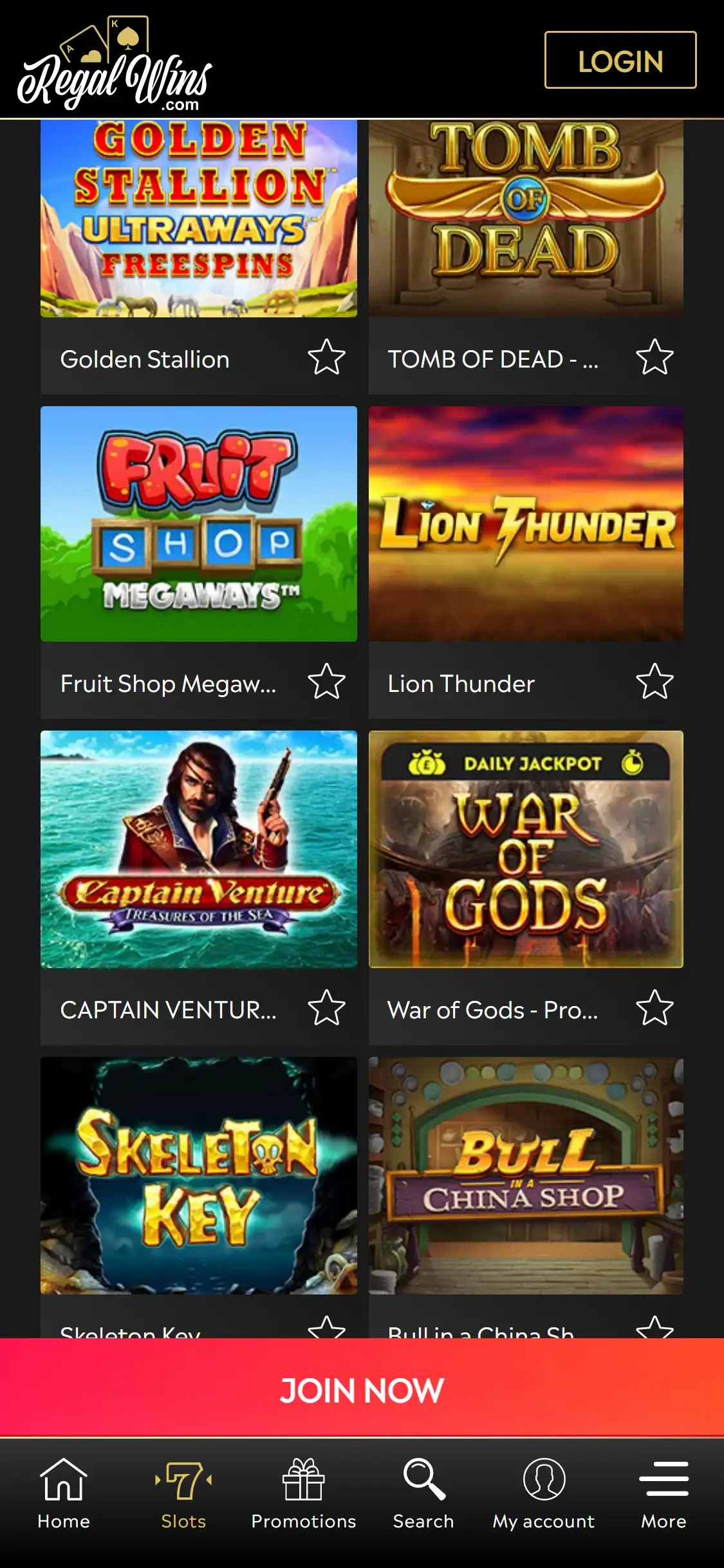Switch to the Promotions tab
Screen dimensions: 724x1568
pyautogui.click(x=304, y=1494)
